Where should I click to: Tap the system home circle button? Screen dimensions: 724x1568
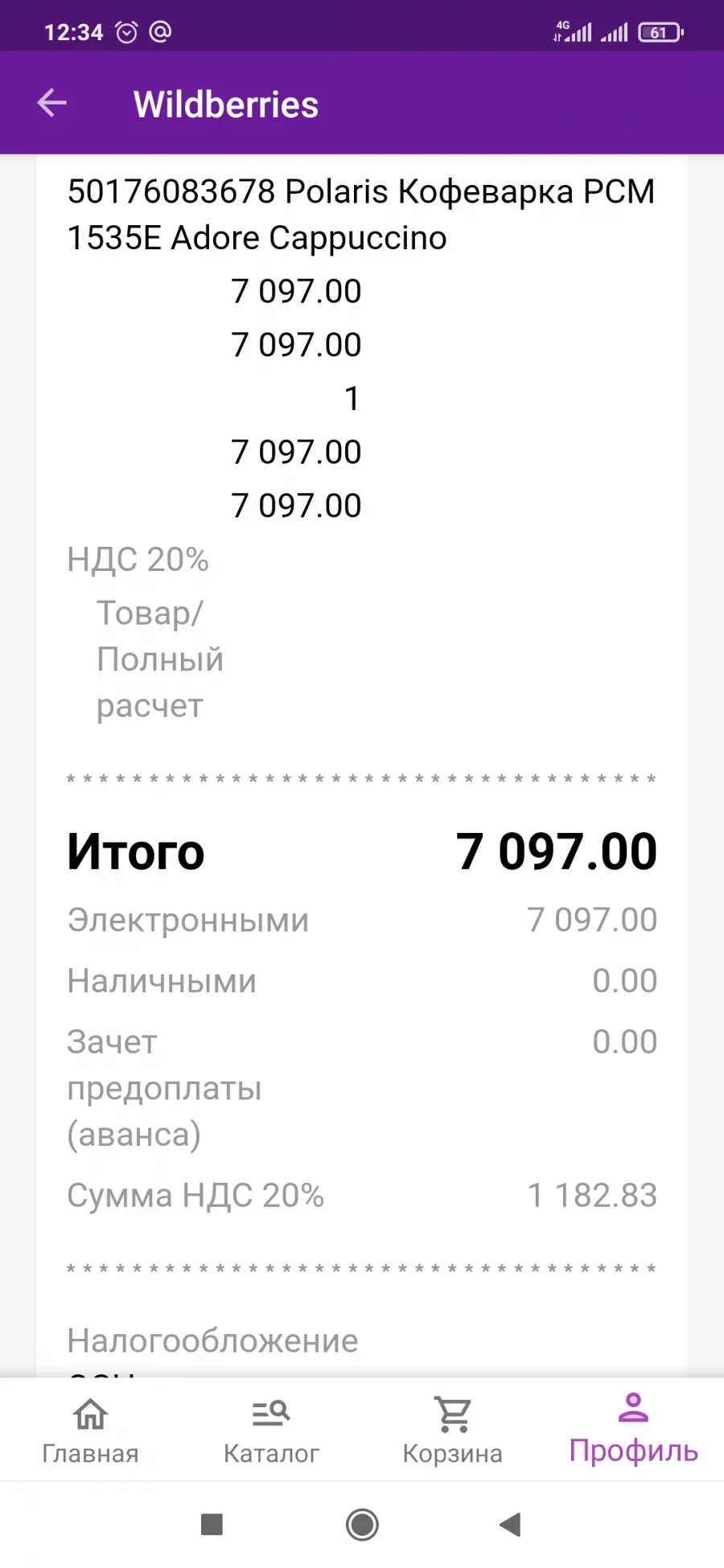362,1524
